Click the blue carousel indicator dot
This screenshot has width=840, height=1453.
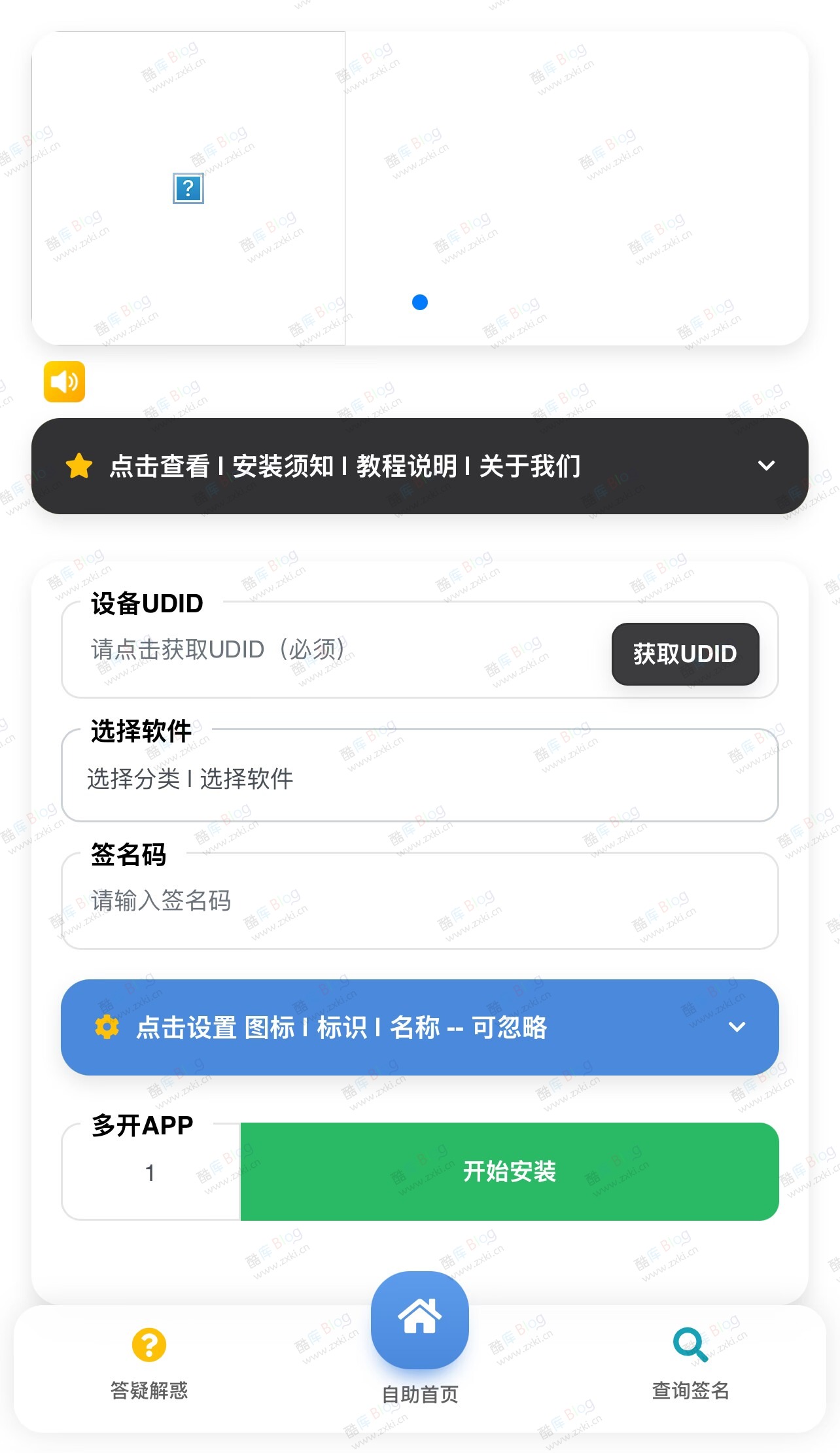pyautogui.click(x=419, y=302)
